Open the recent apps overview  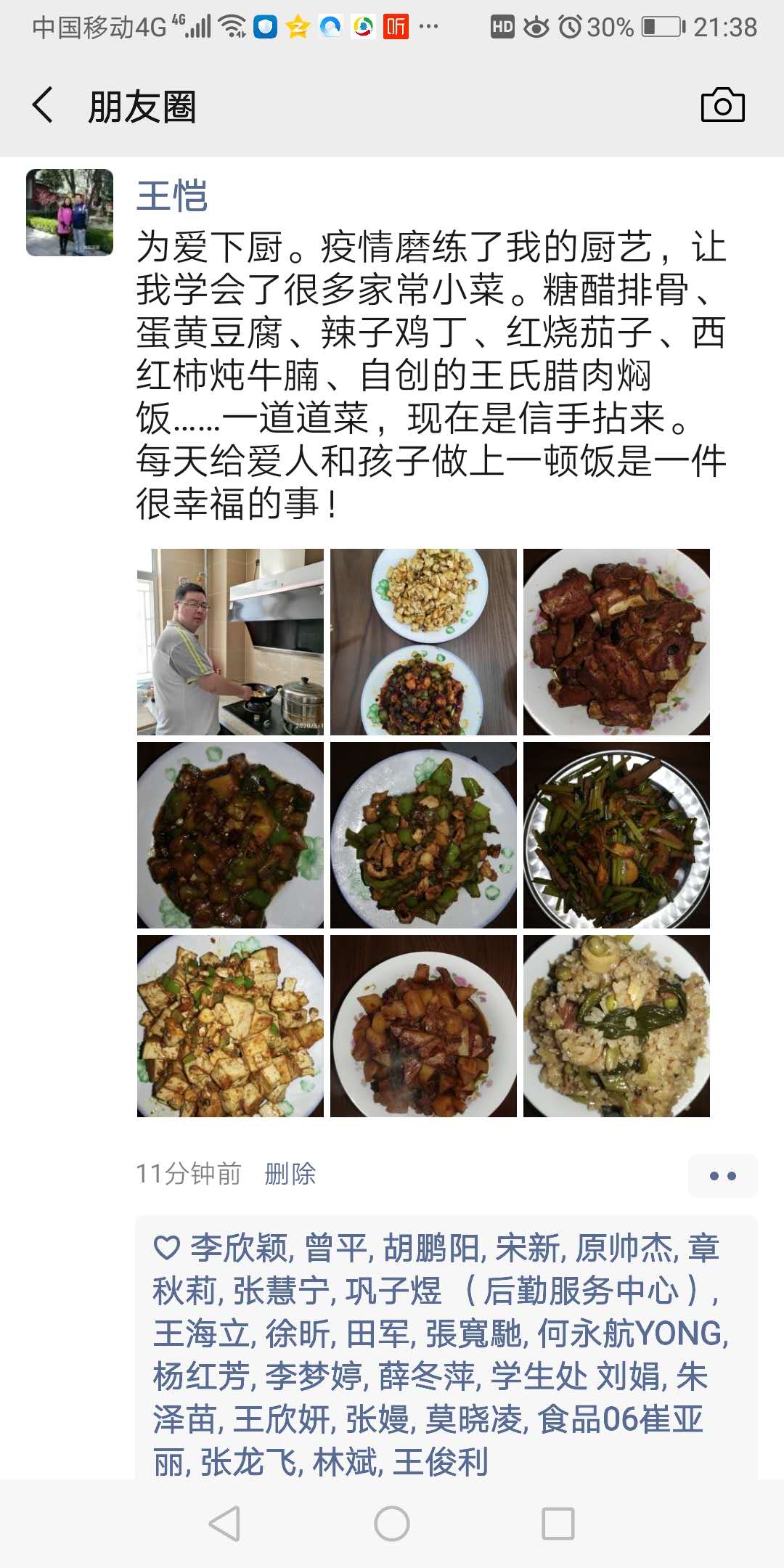pos(558,1523)
